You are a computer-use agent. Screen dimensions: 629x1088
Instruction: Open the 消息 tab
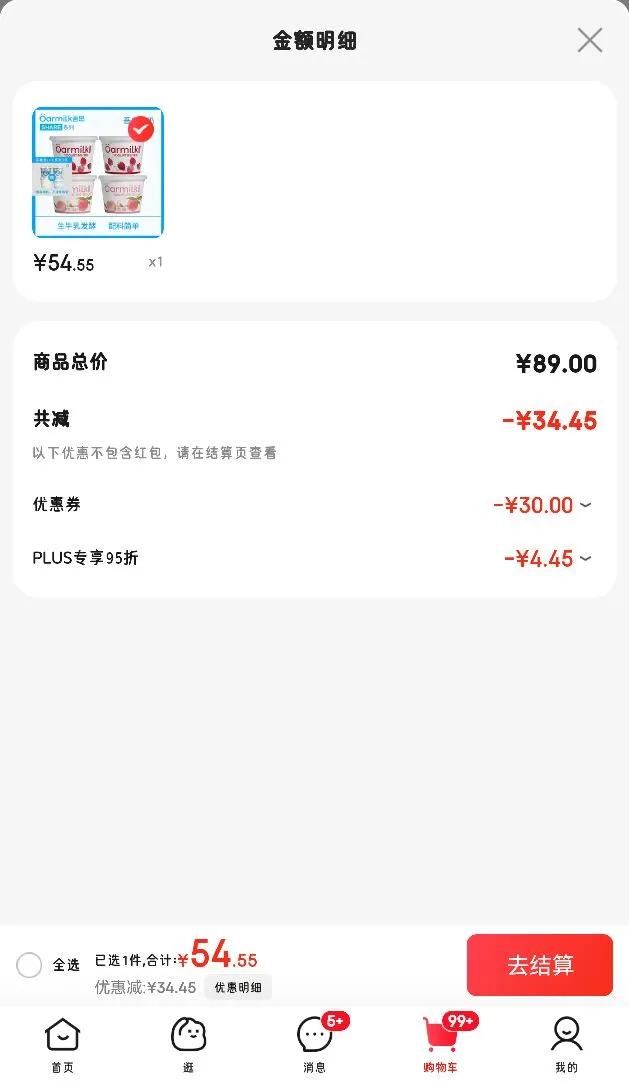315,1044
